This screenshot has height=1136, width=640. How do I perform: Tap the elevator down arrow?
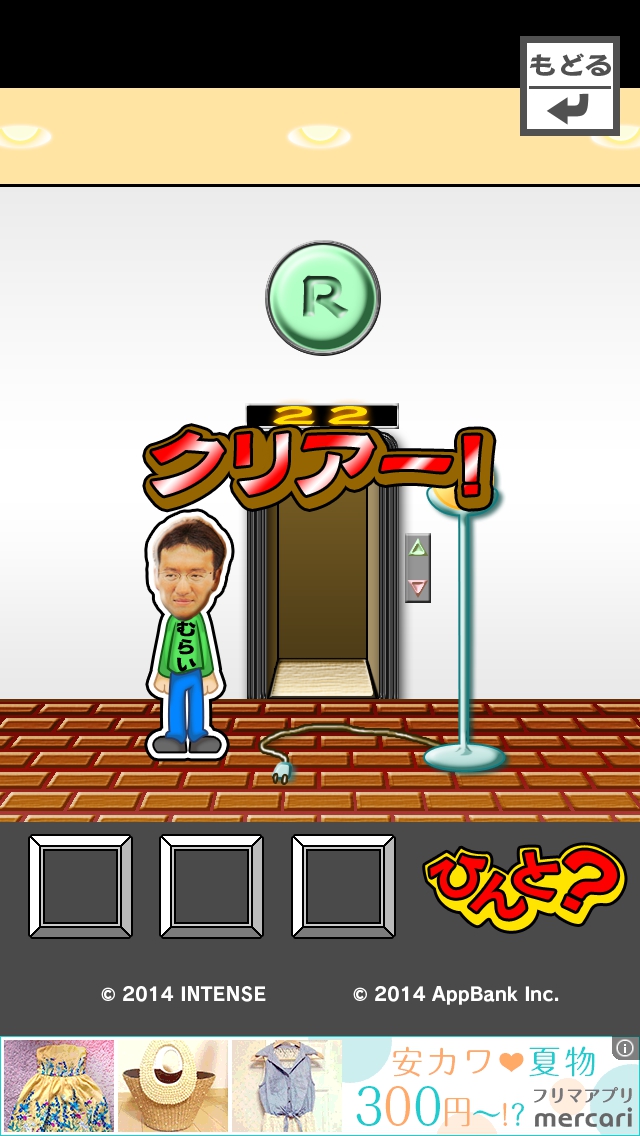pyautogui.click(x=418, y=587)
